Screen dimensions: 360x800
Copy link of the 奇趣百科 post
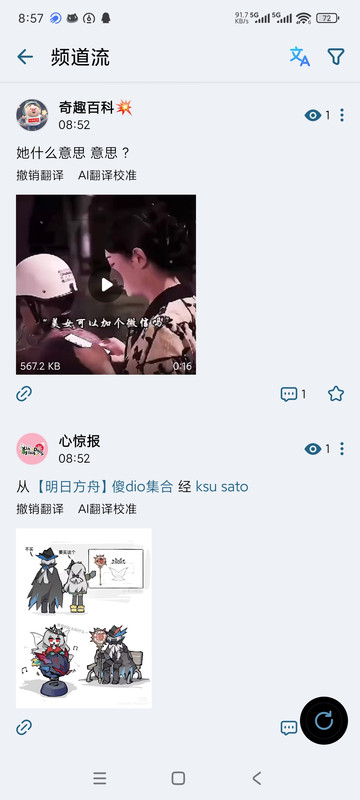pyautogui.click(x=24, y=394)
